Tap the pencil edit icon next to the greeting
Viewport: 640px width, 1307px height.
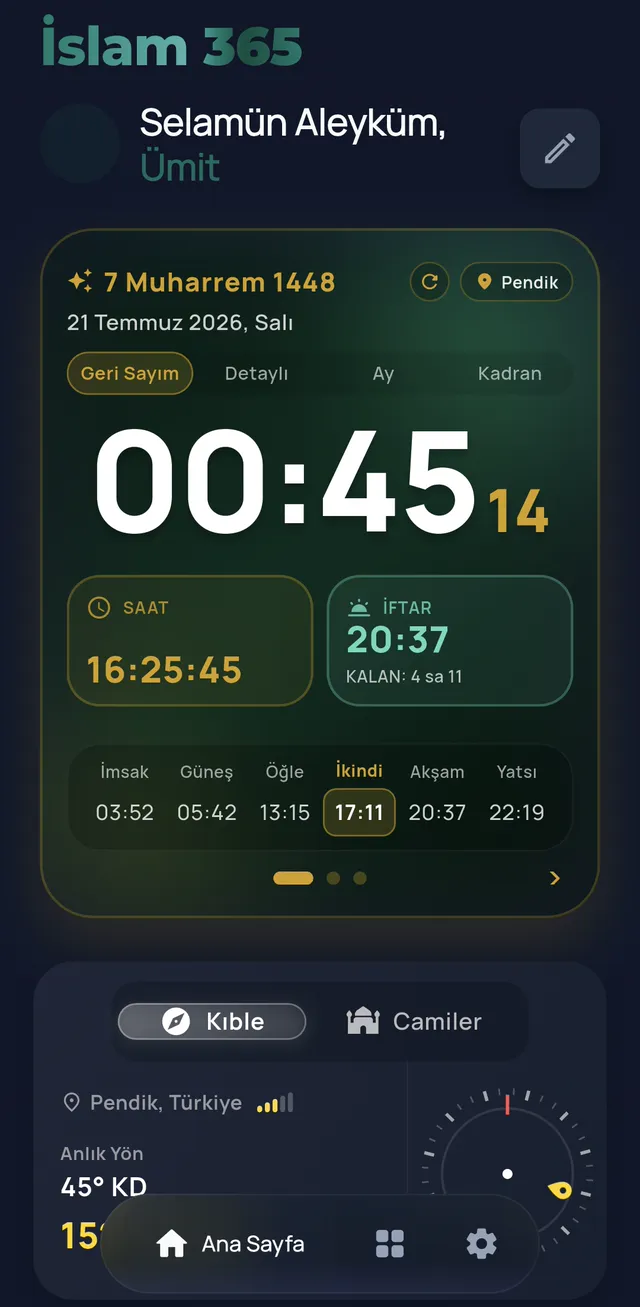click(559, 149)
